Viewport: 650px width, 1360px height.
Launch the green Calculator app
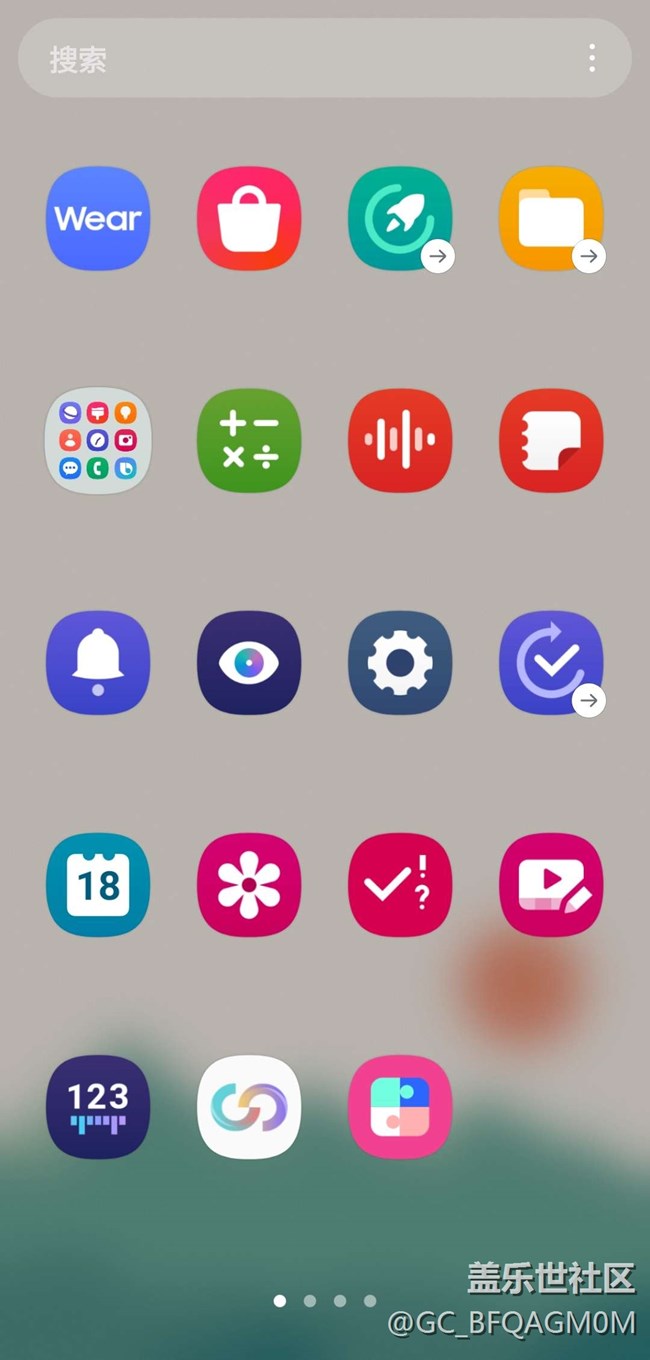click(x=249, y=440)
